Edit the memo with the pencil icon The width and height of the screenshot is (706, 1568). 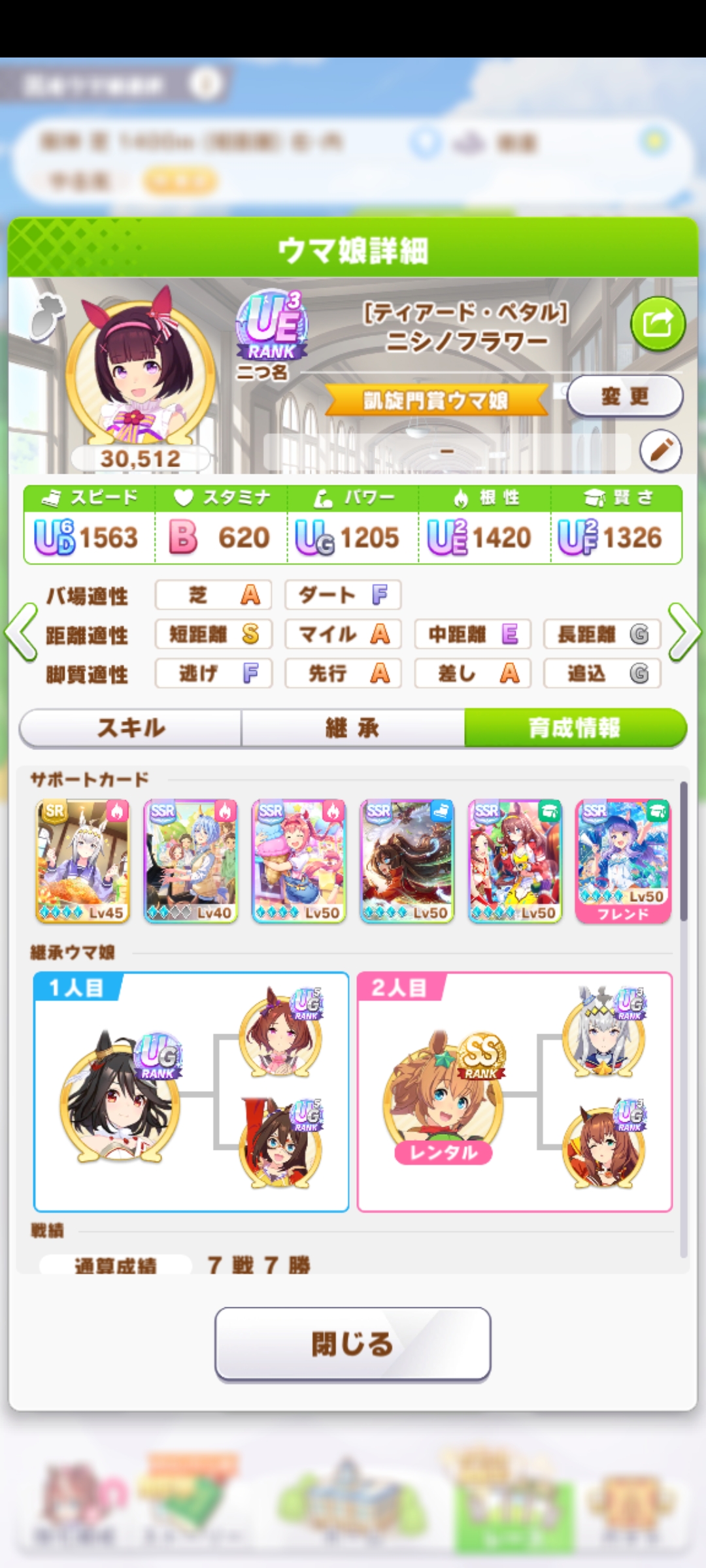660,450
